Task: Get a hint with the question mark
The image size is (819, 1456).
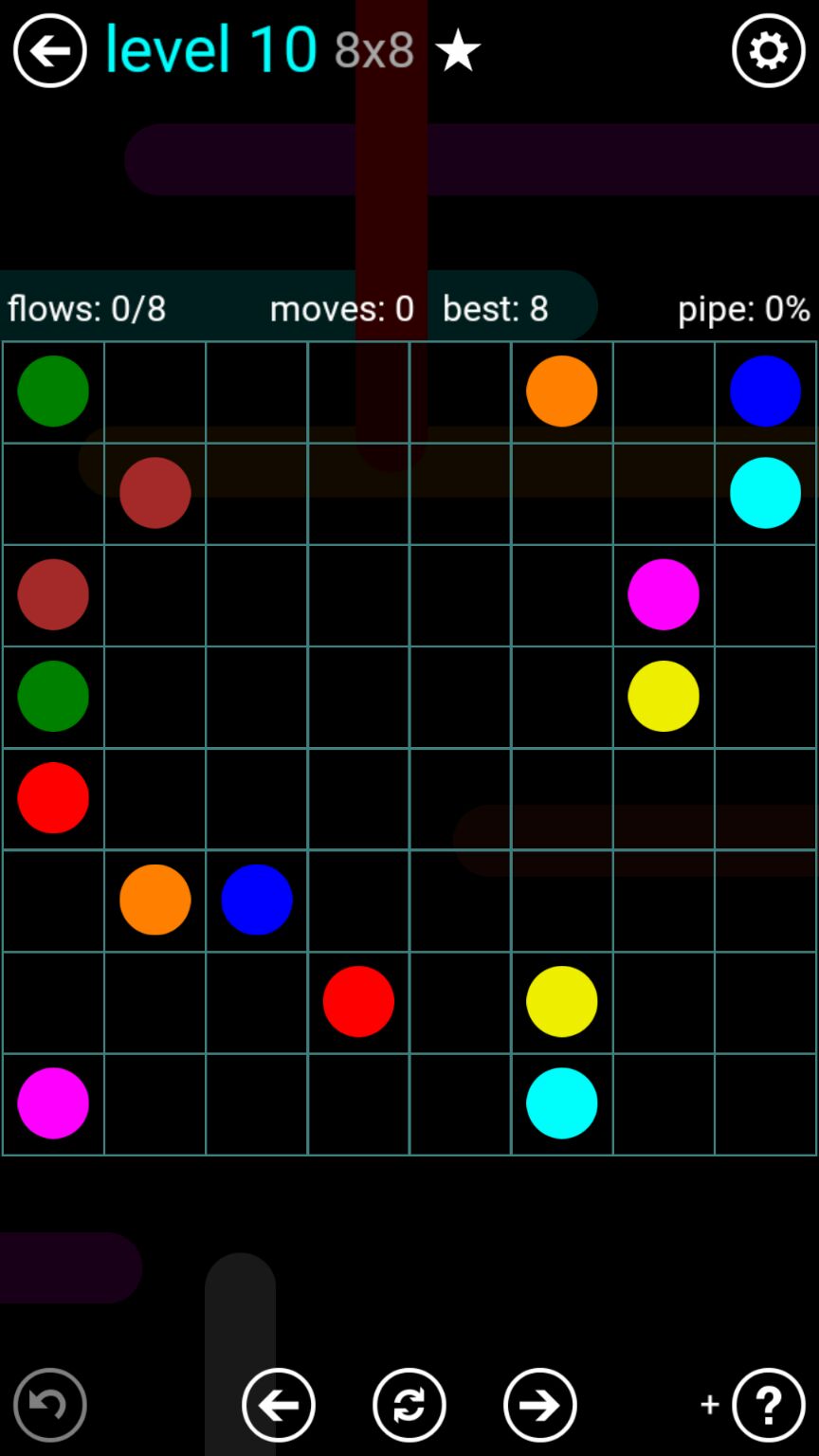Action: [768, 1404]
